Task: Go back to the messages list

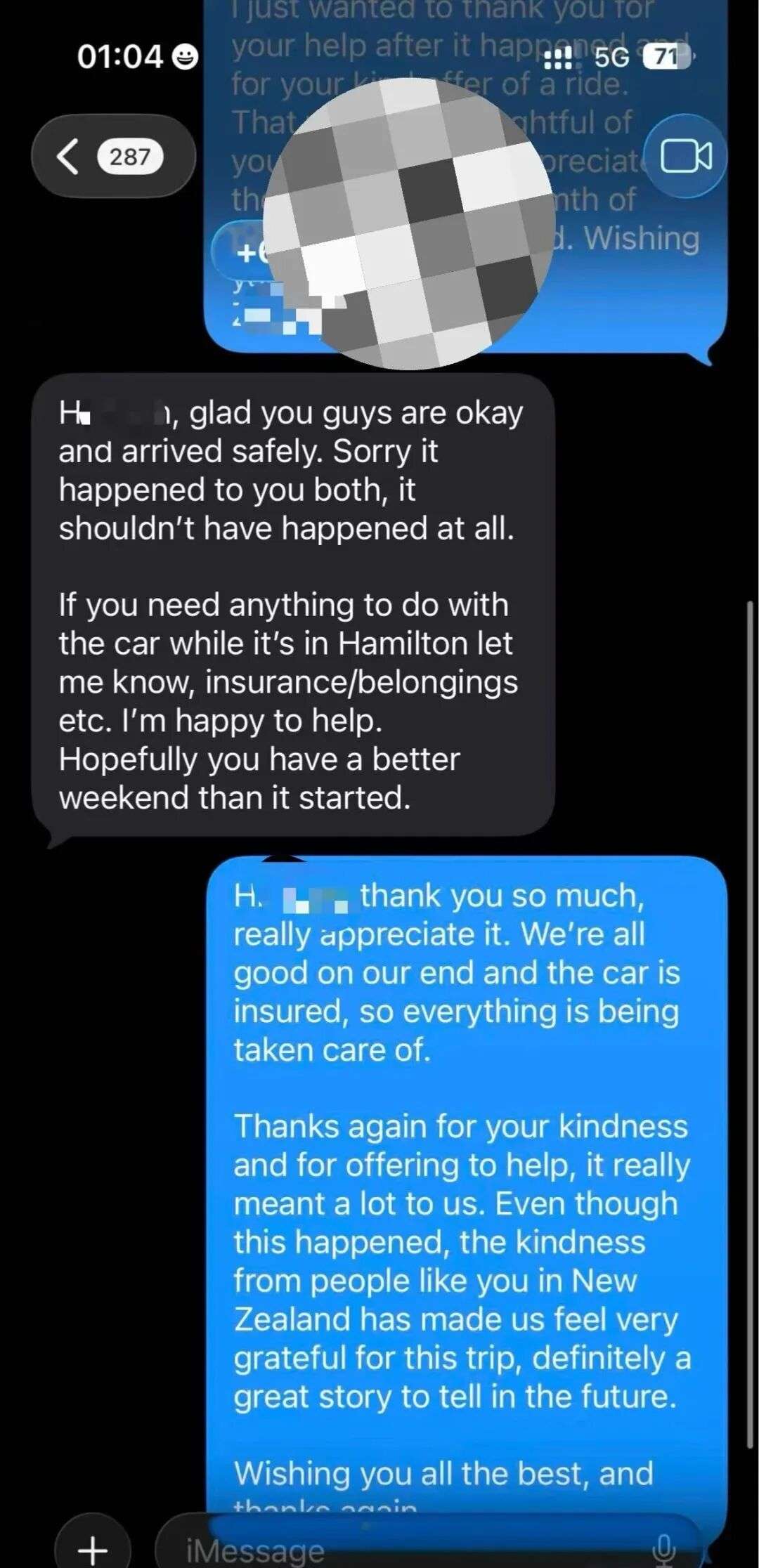Action: click(111, 156)
